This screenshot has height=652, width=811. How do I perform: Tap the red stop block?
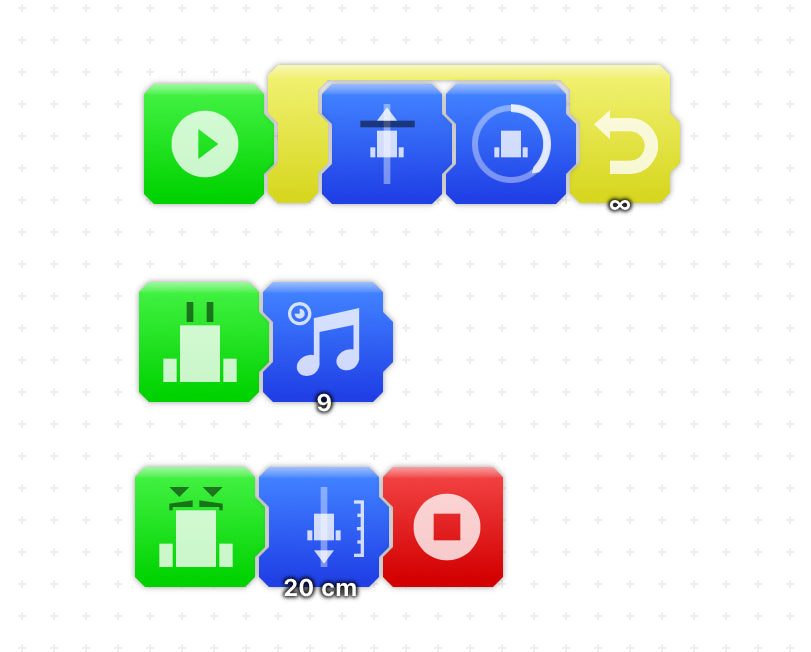pos(446,527)
